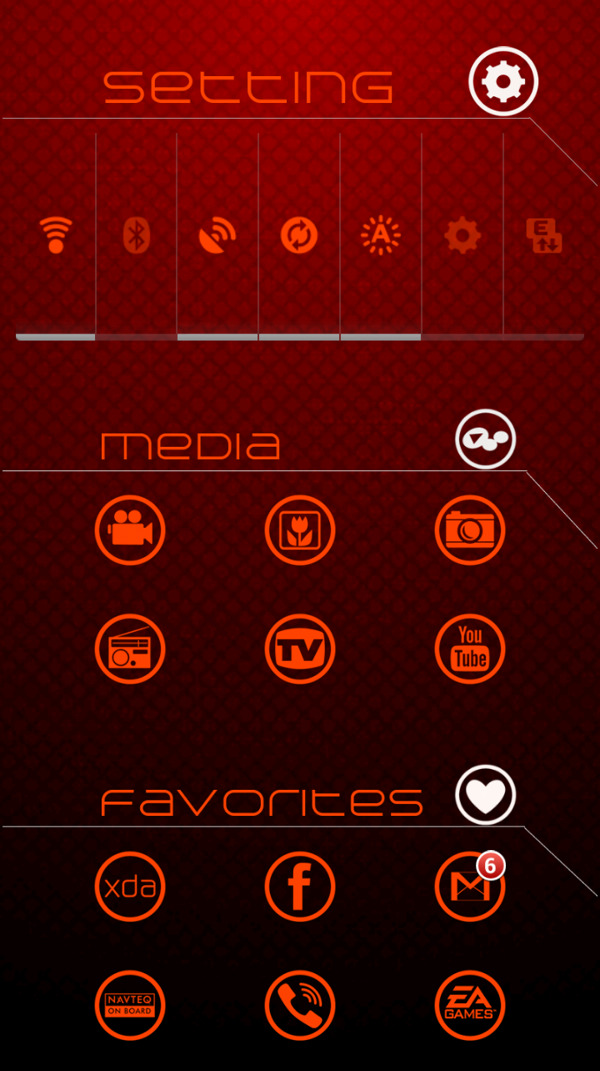Viewport: 600px width, 1071px height.
Task: Launch EA Games
Action: pos(470,1005)
